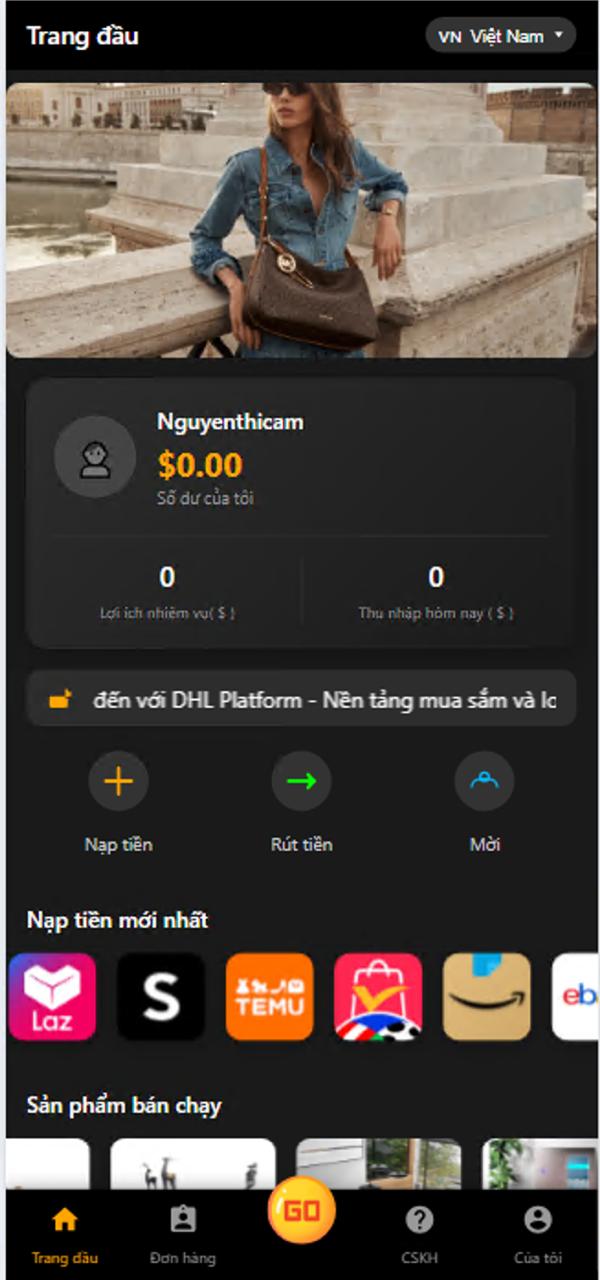Go to the Của tôi tab
The height and width of the screenshot is (1280, 600).
538,1234
